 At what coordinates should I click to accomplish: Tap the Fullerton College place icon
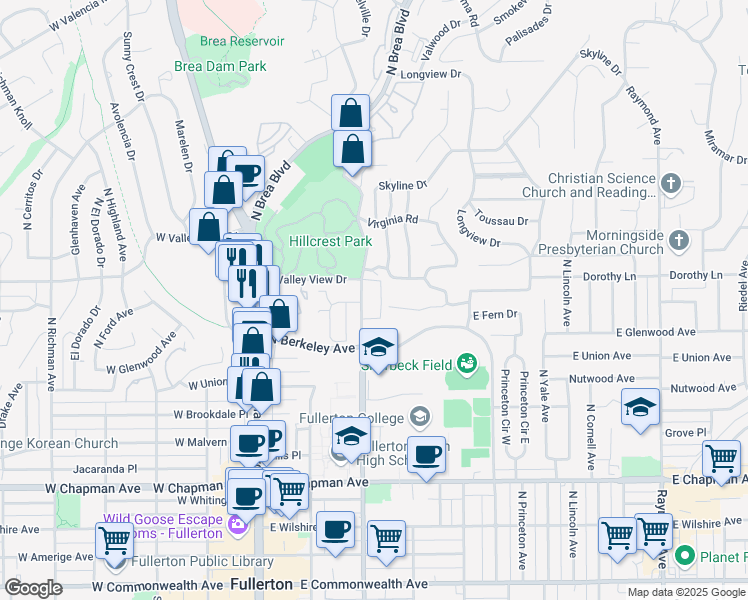pos(420,417)
